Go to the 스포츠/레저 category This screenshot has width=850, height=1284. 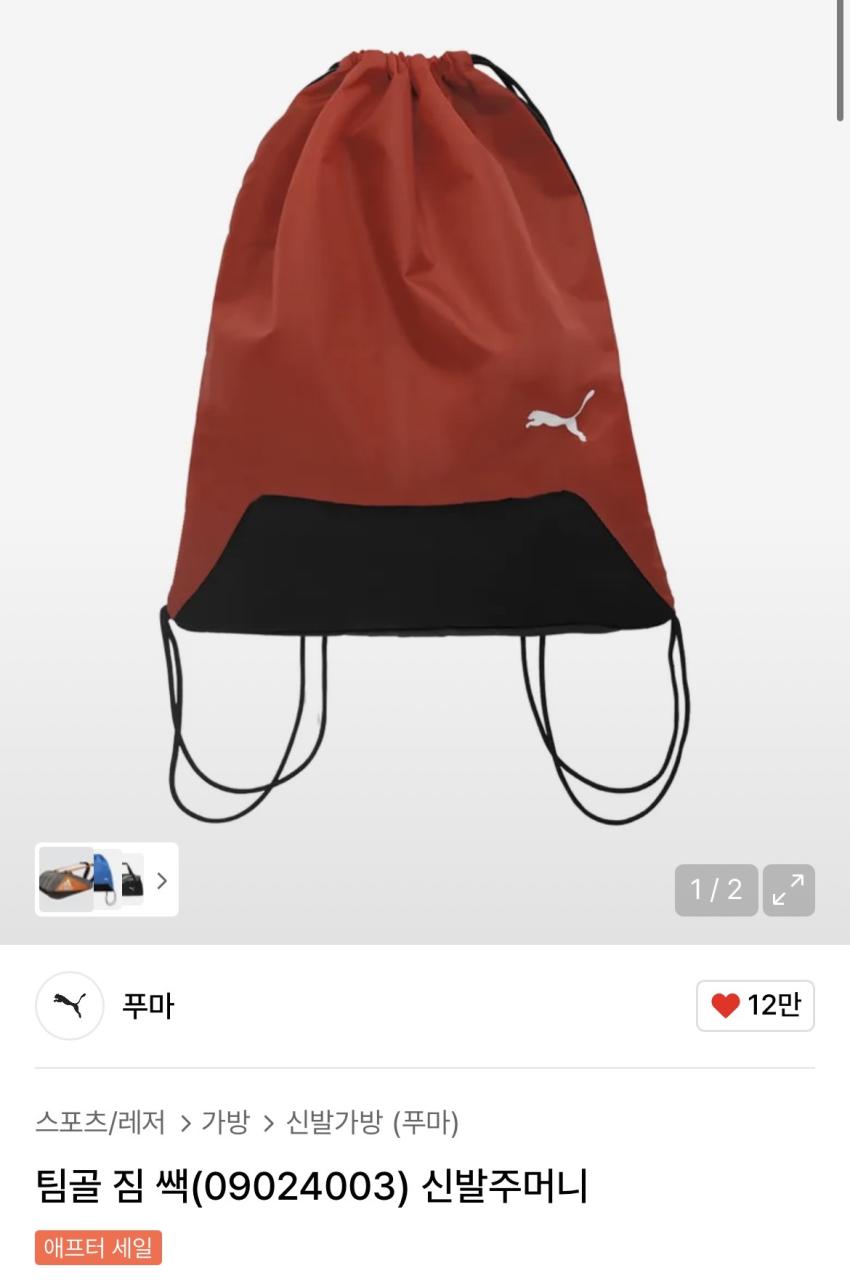(x=100, y=1122)
